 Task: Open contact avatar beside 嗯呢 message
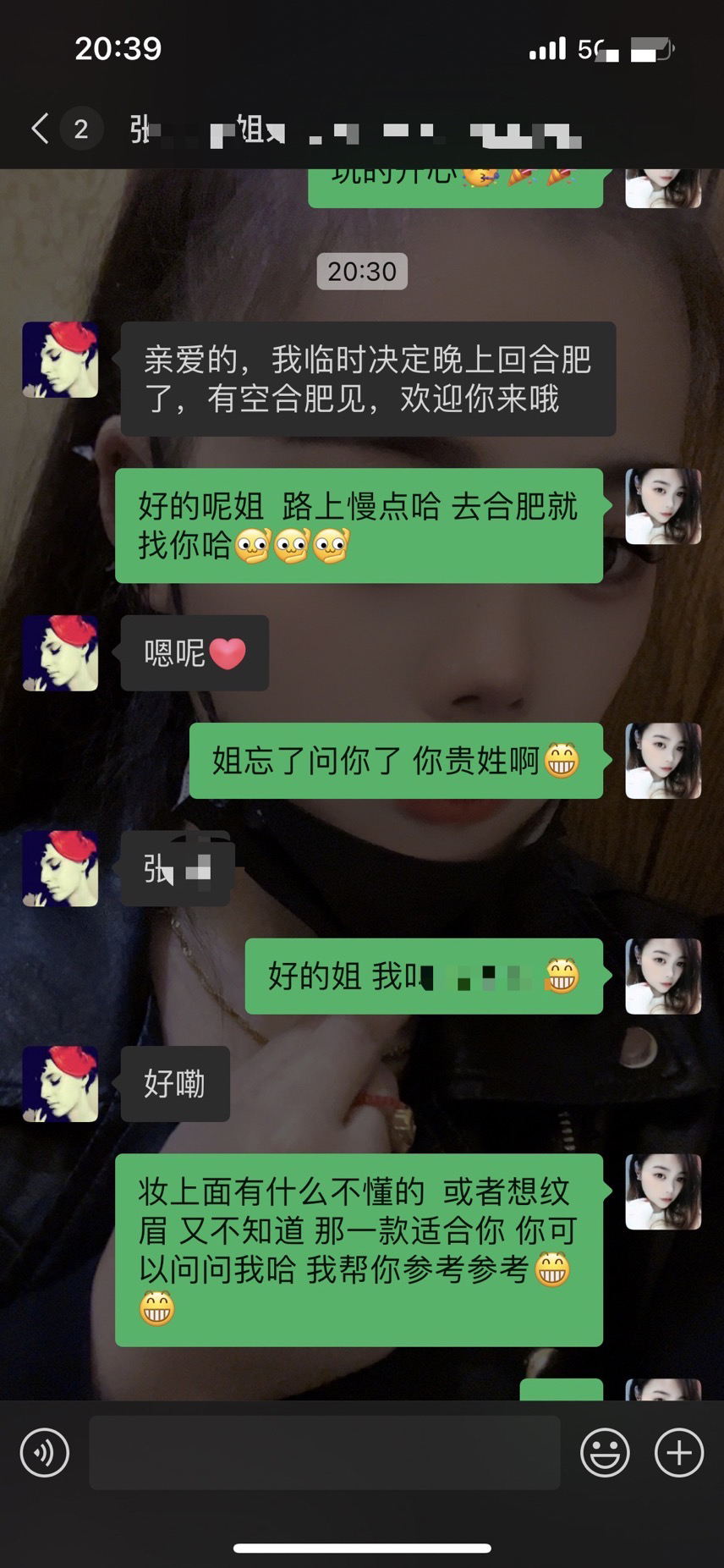(x=60, y=653)
